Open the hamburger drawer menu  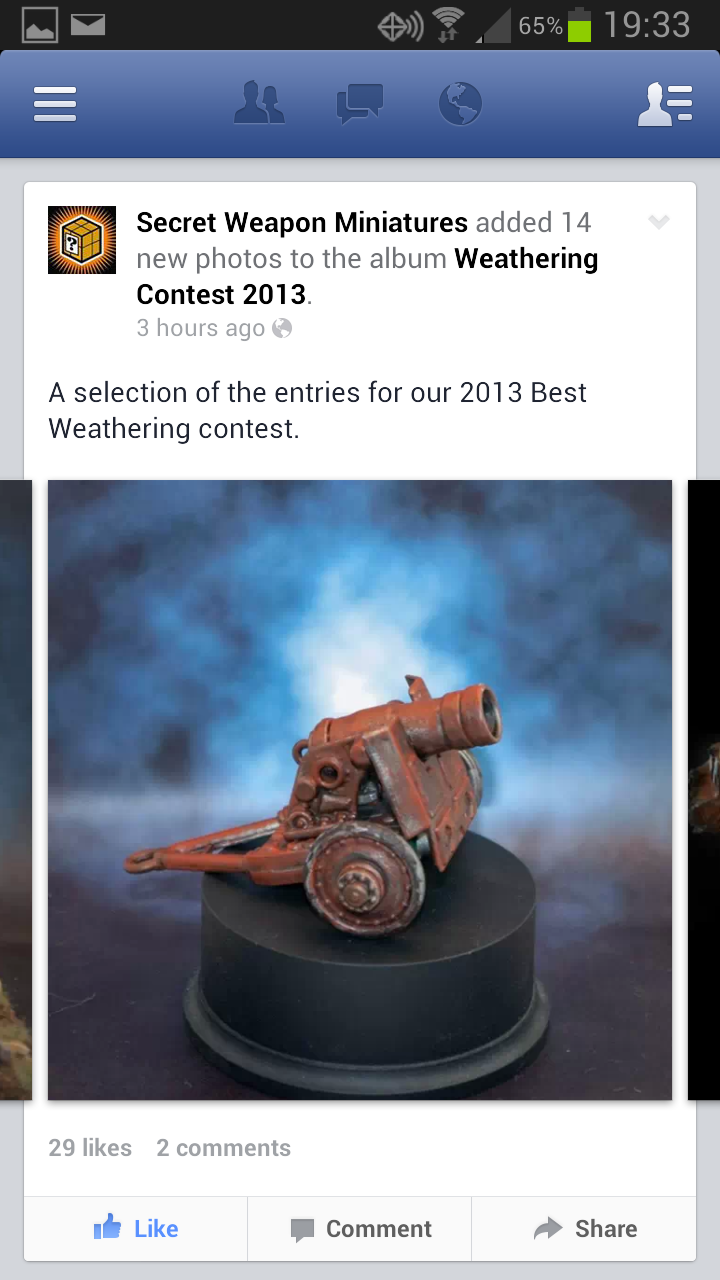(x=55, y=104)
